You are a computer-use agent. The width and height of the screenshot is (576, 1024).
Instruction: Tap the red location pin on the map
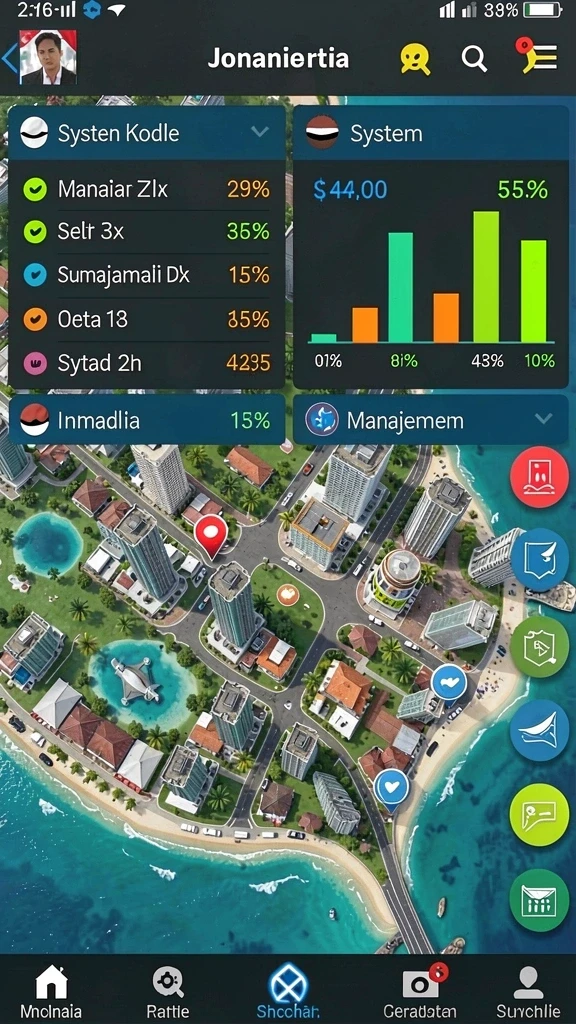pos(212,536)
